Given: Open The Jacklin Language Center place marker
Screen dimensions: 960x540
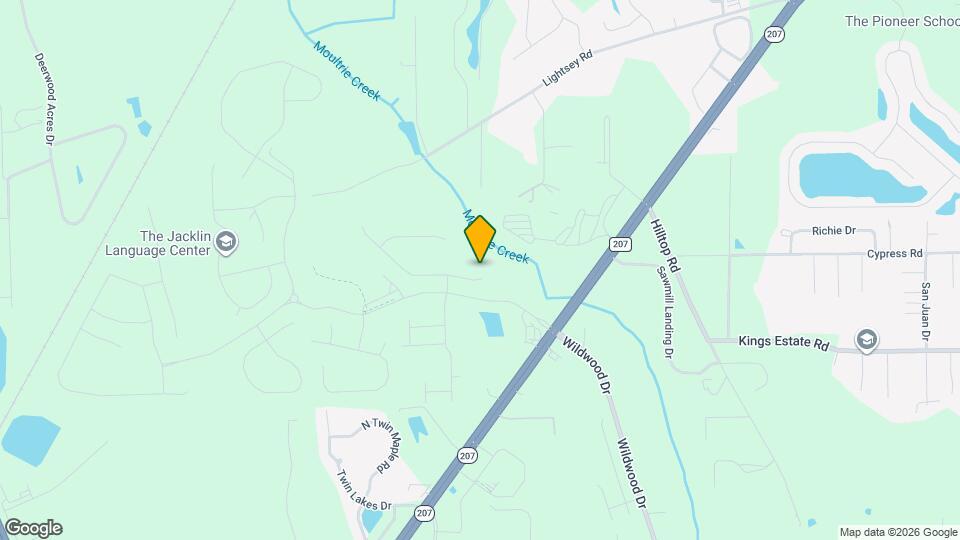Looking at the screenshot, I should point(227,242).
